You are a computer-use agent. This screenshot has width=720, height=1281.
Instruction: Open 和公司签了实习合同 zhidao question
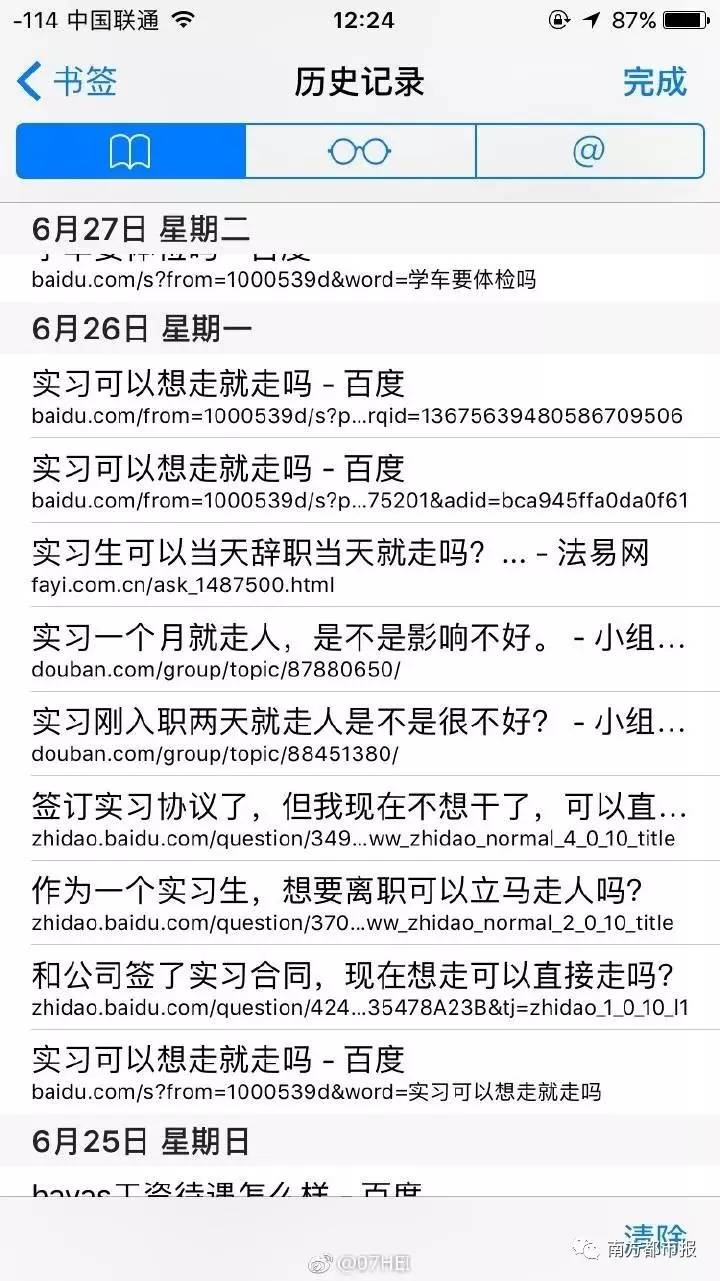(x=360, y=987)
